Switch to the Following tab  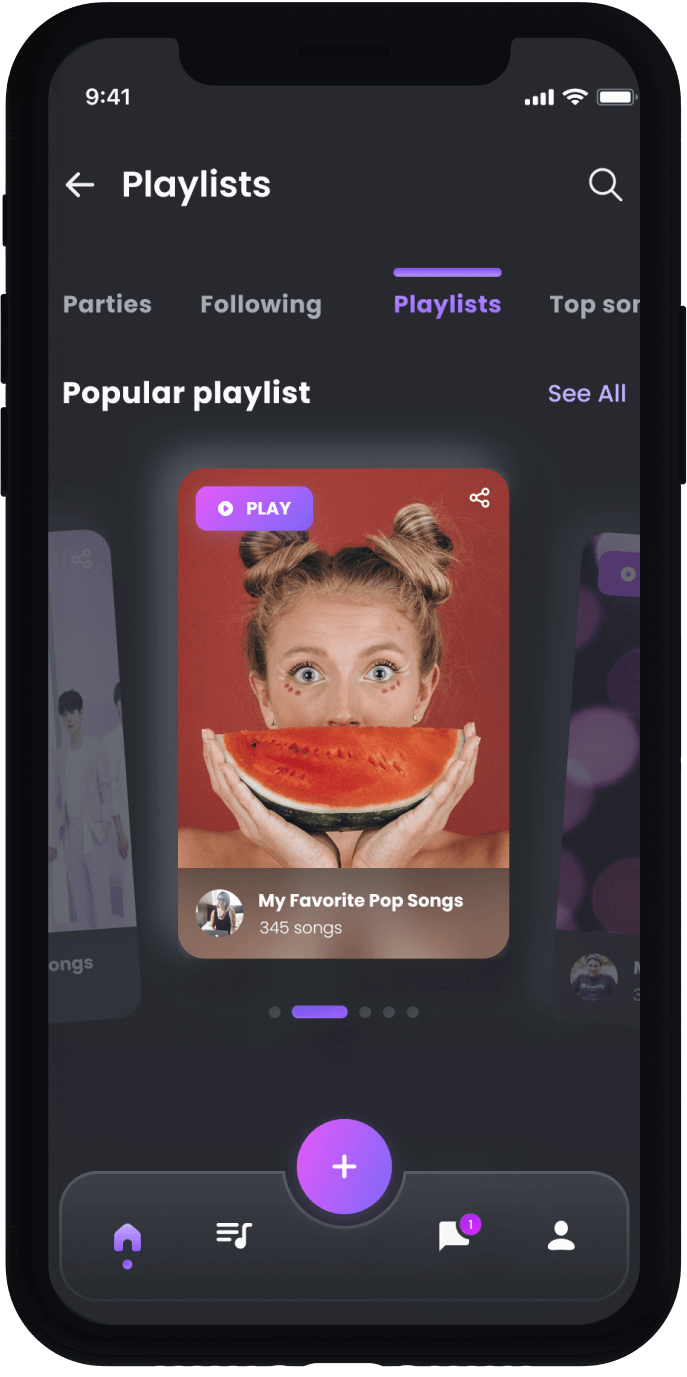click(x=261, y=304)
